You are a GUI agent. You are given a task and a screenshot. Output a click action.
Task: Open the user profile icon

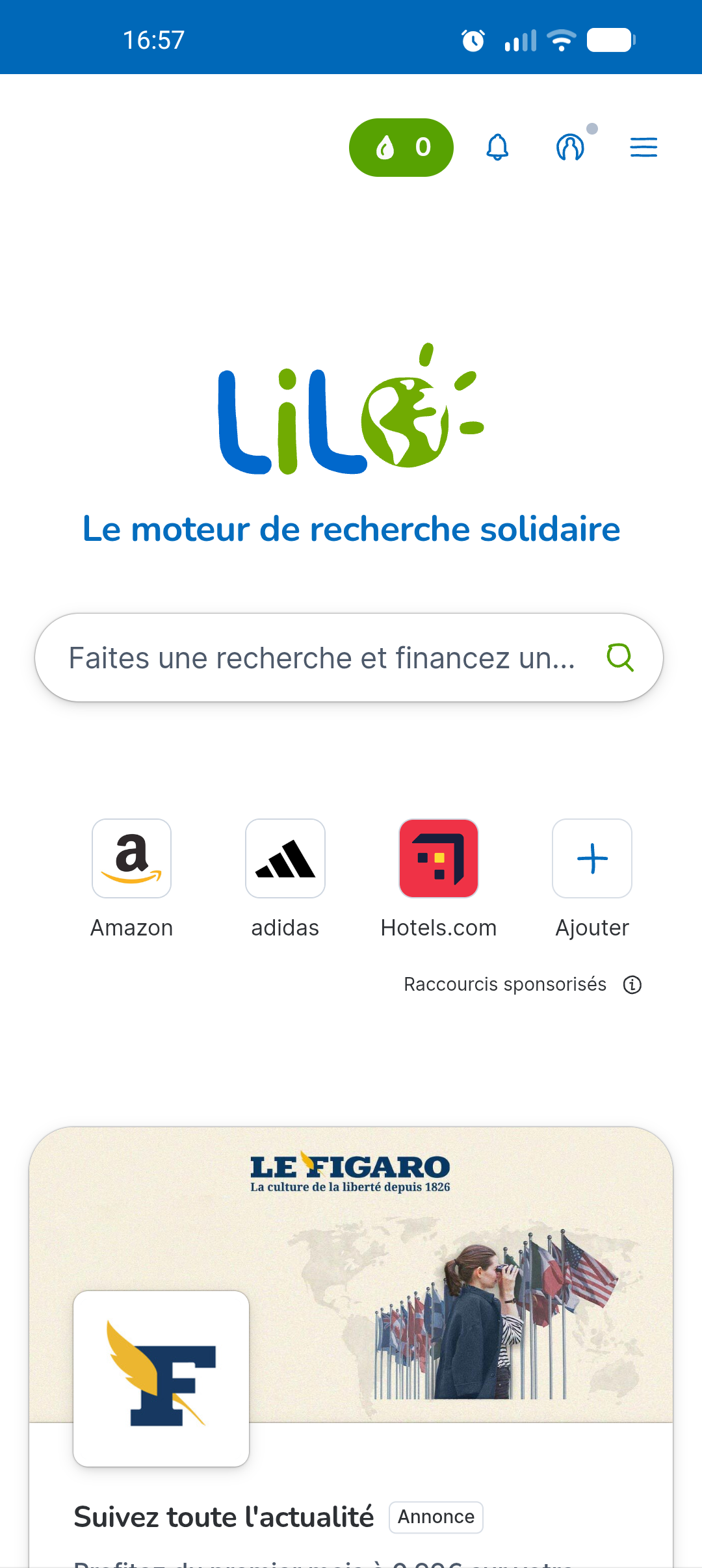pyautogui.click(x=570, y=148)
